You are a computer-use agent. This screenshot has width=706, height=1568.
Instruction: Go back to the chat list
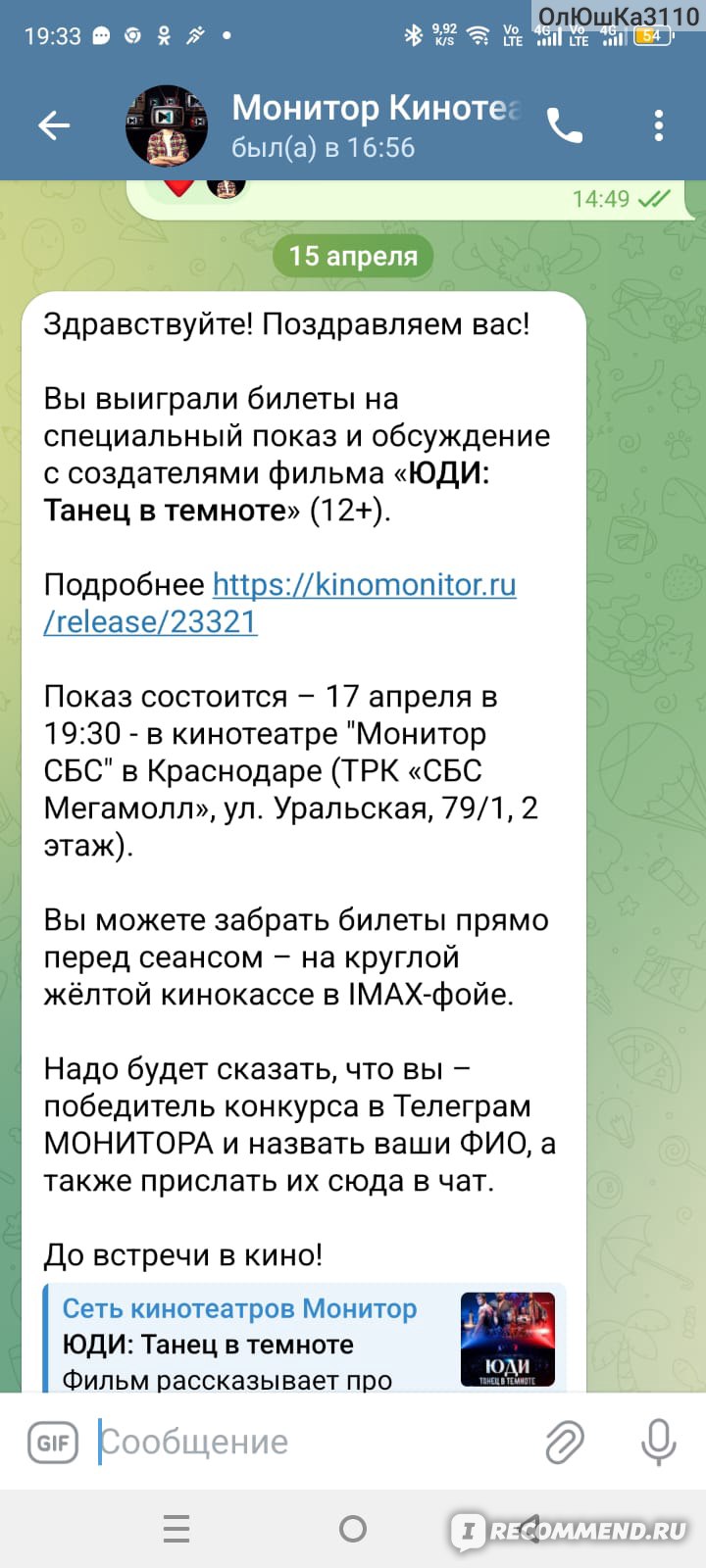54,125
